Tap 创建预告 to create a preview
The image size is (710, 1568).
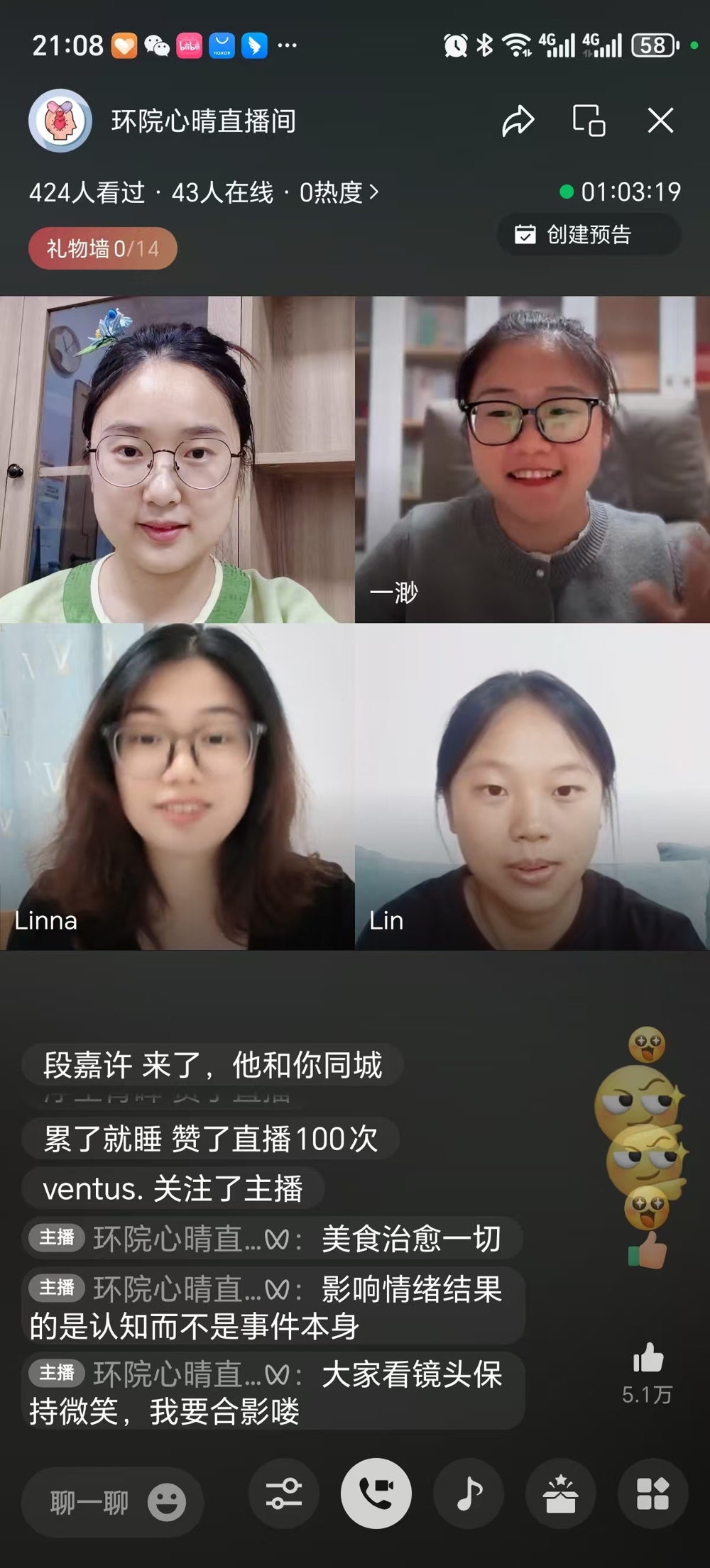click(589, 235)
